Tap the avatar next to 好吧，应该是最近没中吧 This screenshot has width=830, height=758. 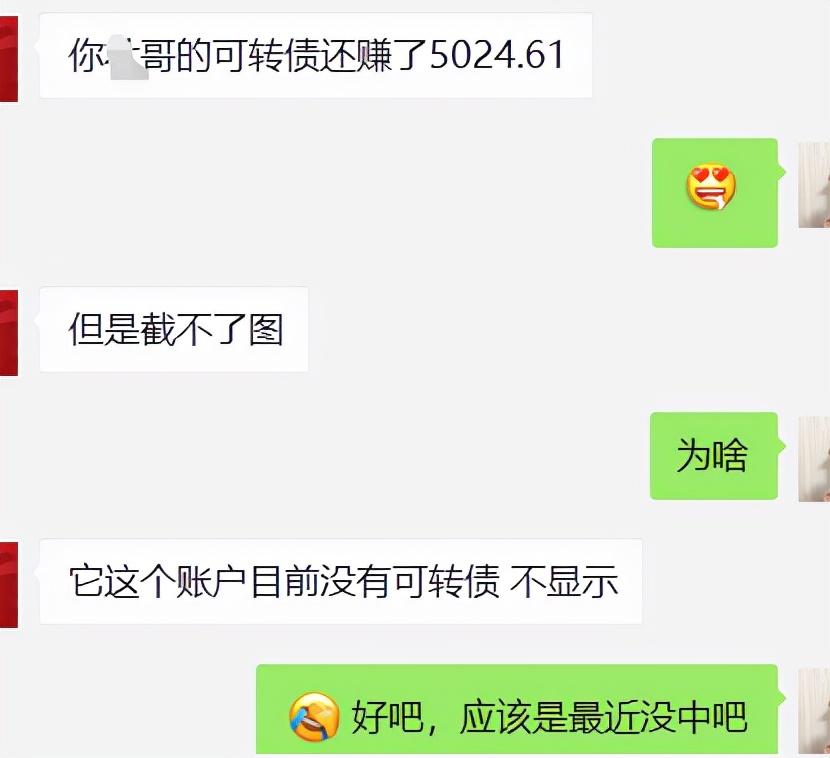pyautogui.click(x=814, y=710)
